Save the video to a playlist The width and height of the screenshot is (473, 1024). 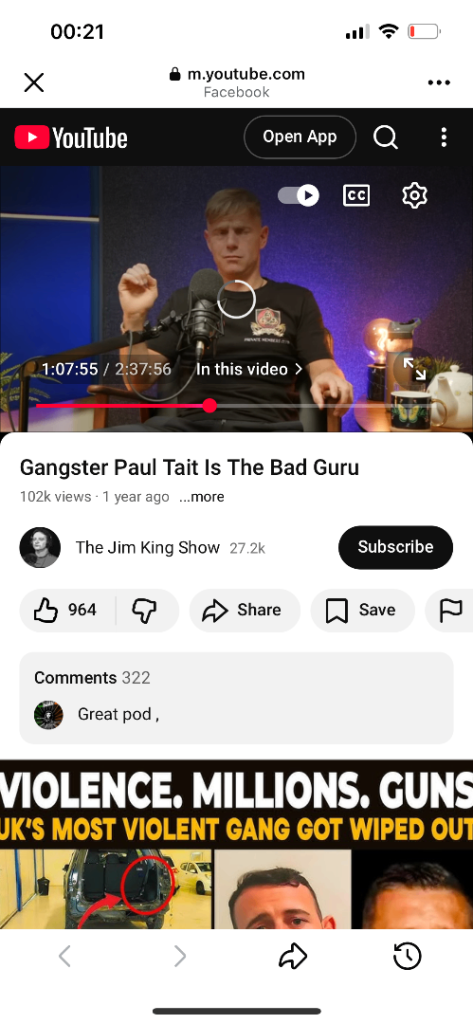point(362,610)
